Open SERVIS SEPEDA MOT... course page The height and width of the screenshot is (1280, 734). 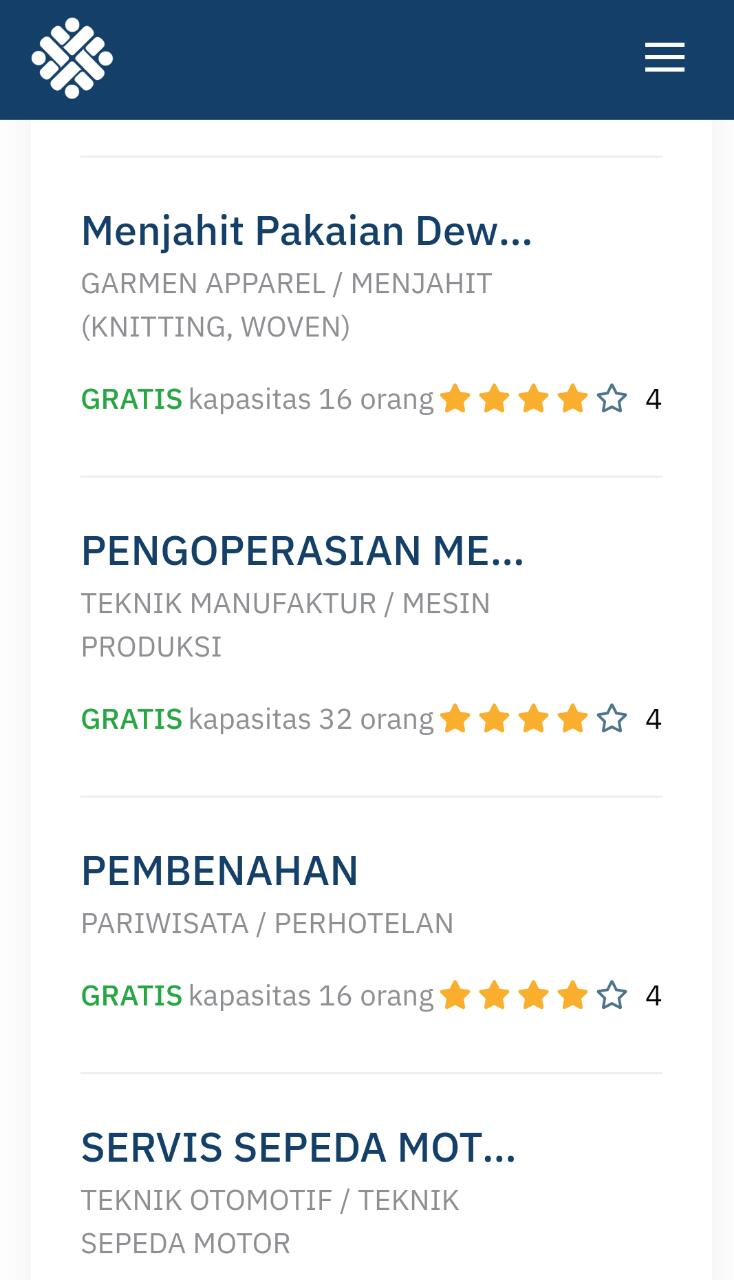(298, 1148)
